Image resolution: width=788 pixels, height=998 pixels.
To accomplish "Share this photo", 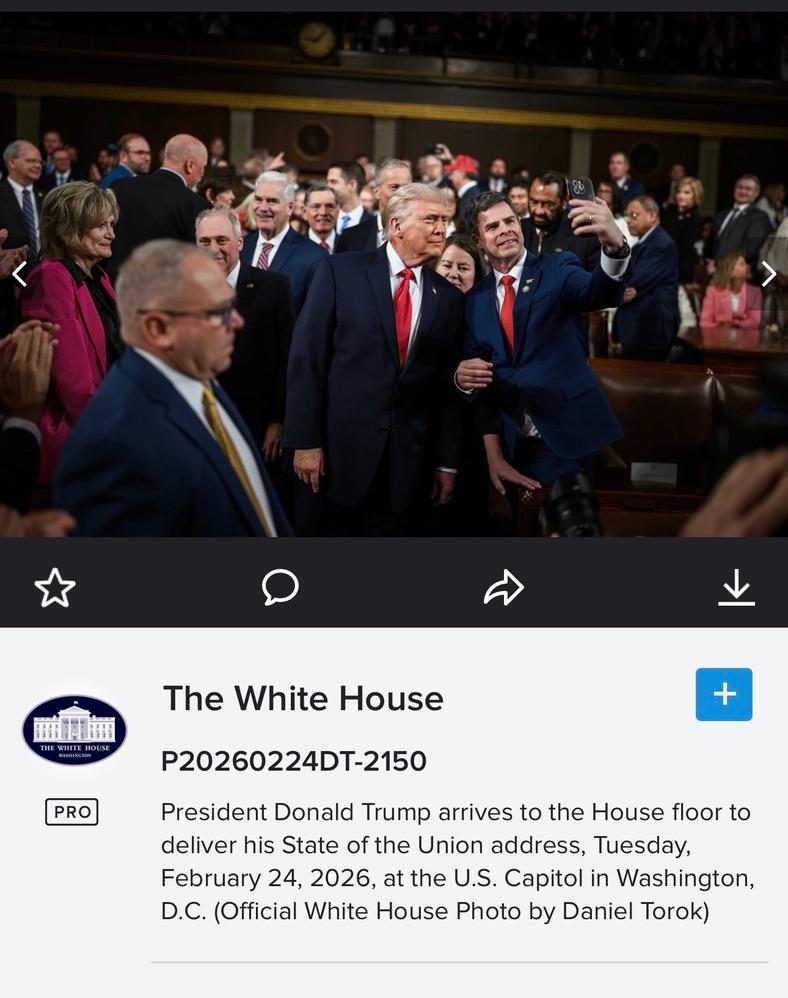I will [x=503, y=588].
